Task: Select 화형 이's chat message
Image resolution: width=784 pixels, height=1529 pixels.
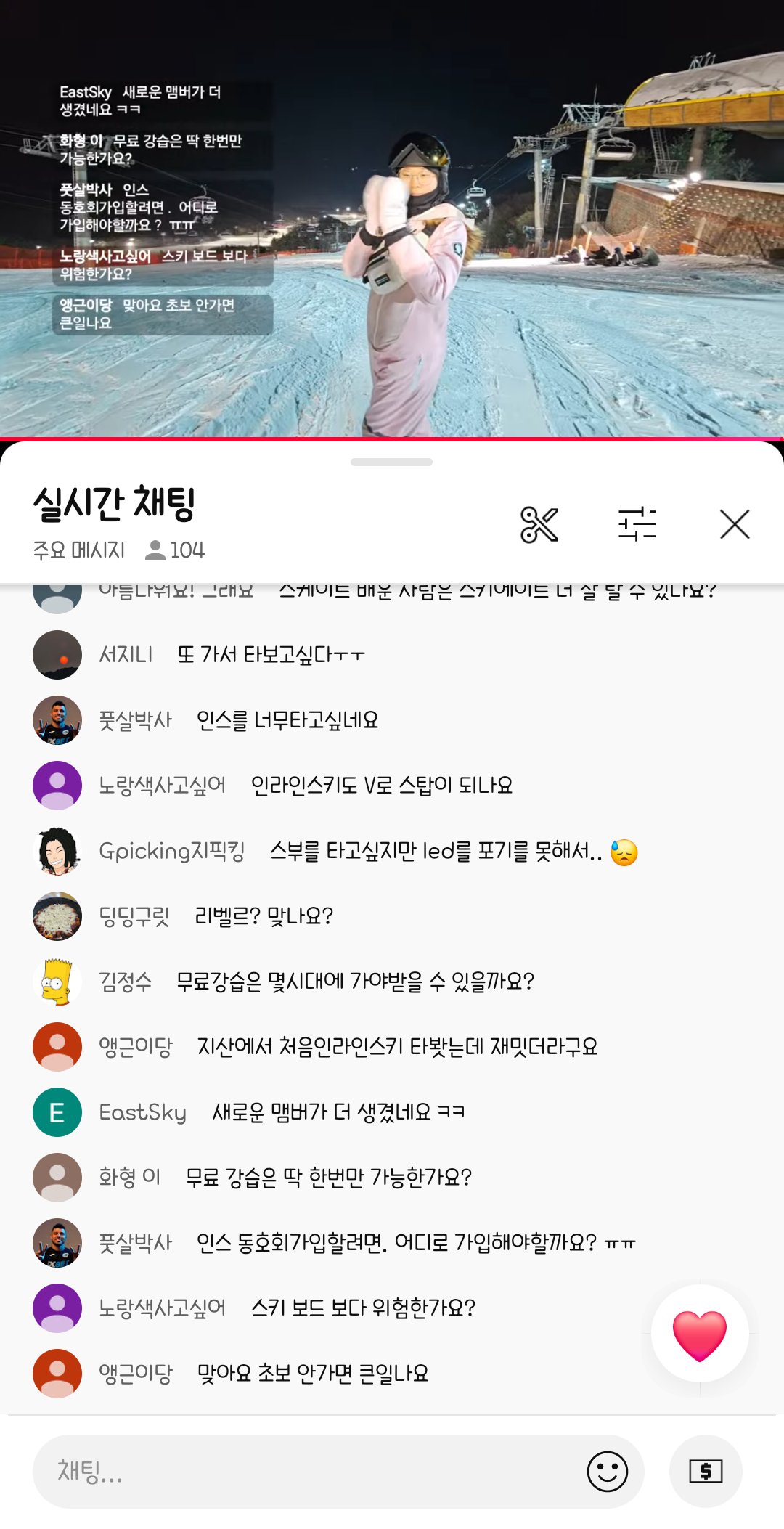Action: [328, 1178]
